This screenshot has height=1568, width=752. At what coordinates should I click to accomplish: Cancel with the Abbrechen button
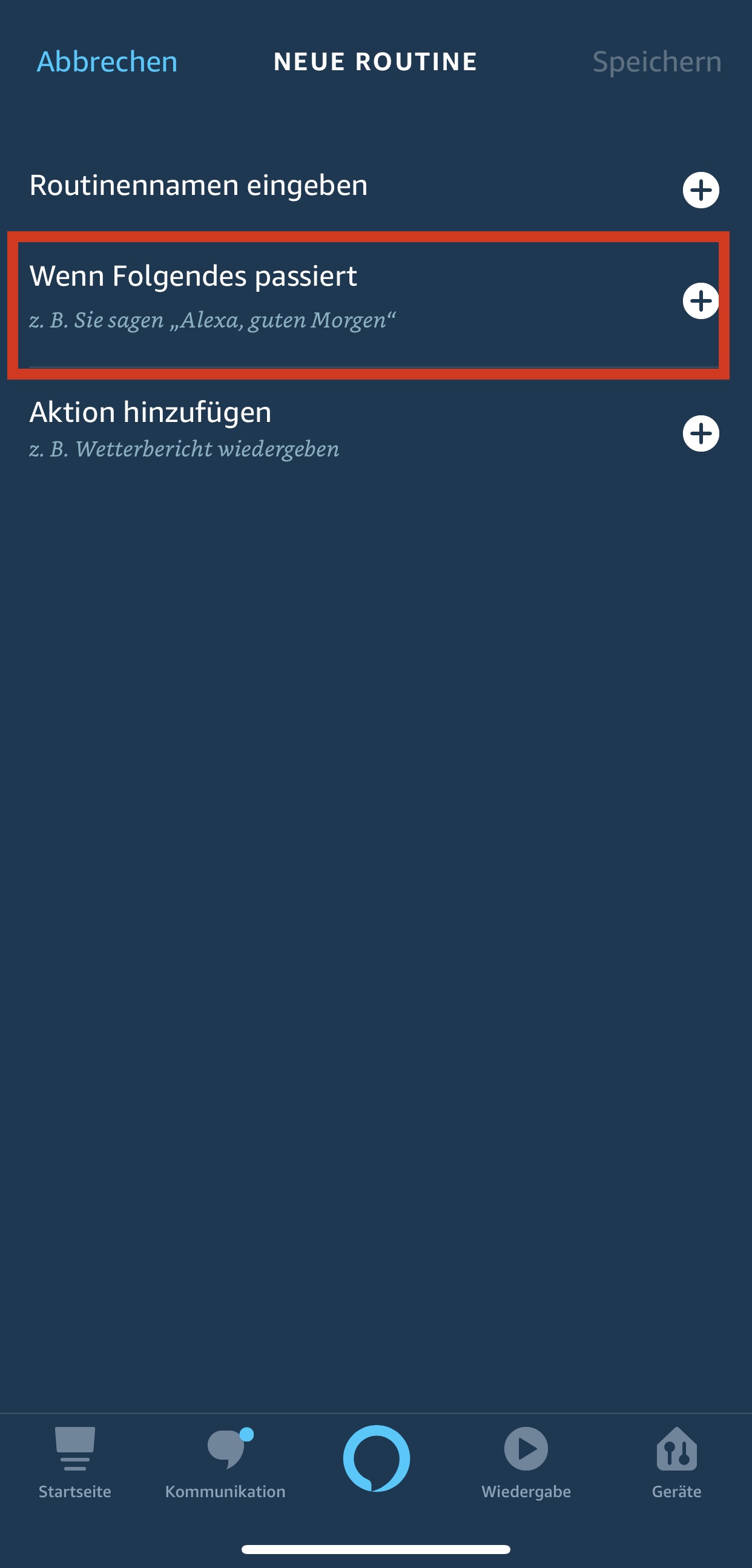[107, 62]
